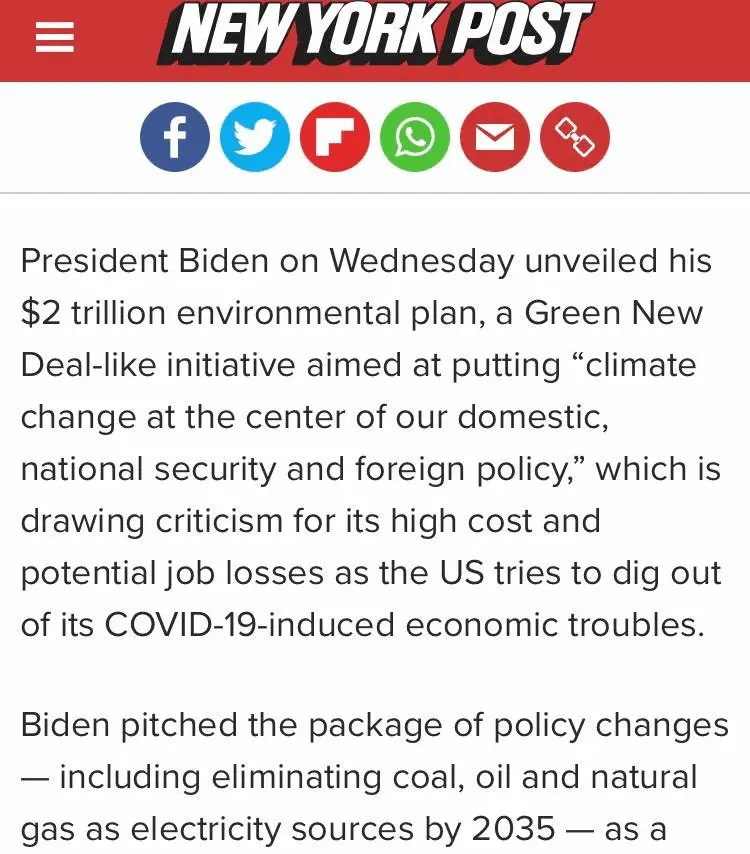Share this article on Twitter

pyautogui.click(x=255, y=137)
